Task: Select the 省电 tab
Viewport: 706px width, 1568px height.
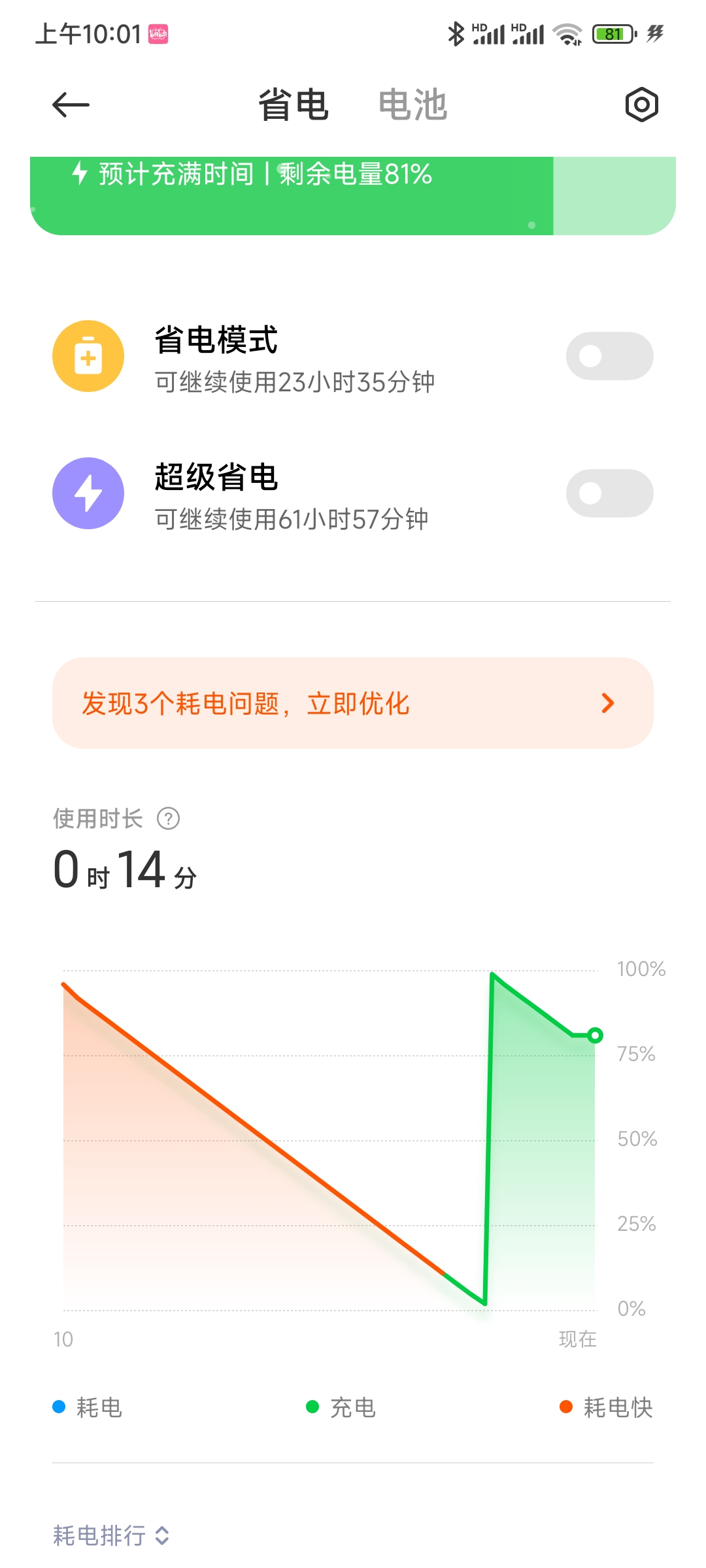Action: coord(294,105)
